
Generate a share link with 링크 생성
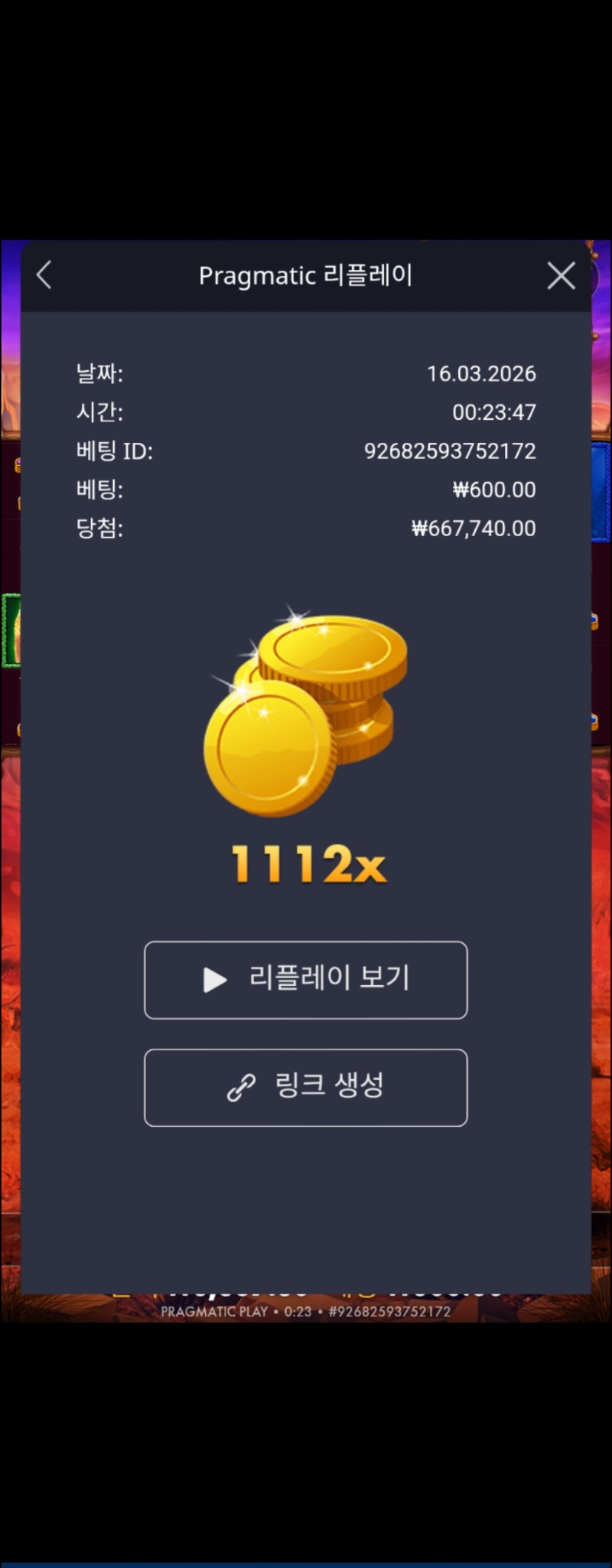point(305,1087)
